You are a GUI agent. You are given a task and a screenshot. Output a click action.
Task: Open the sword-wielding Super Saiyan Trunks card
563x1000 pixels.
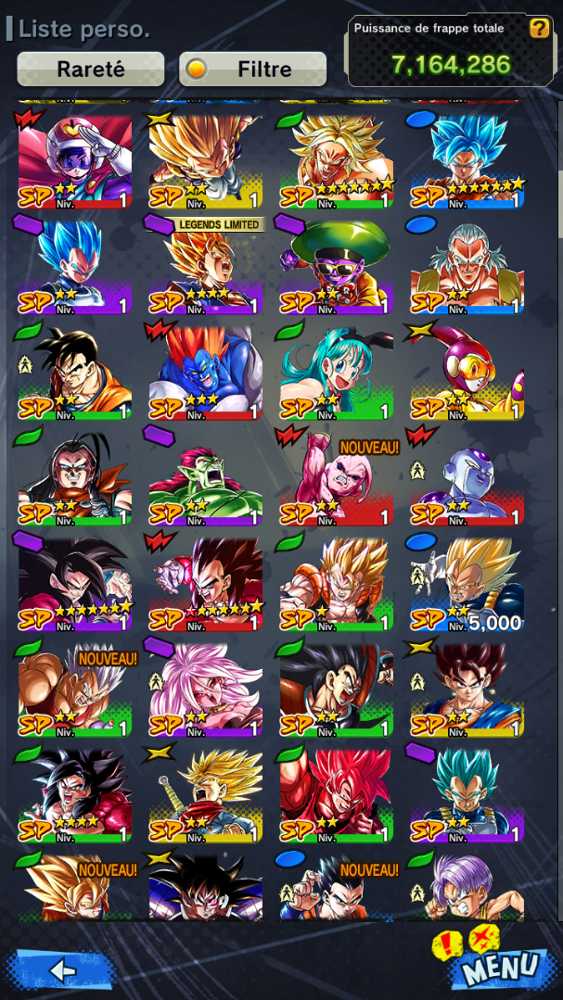205,793
